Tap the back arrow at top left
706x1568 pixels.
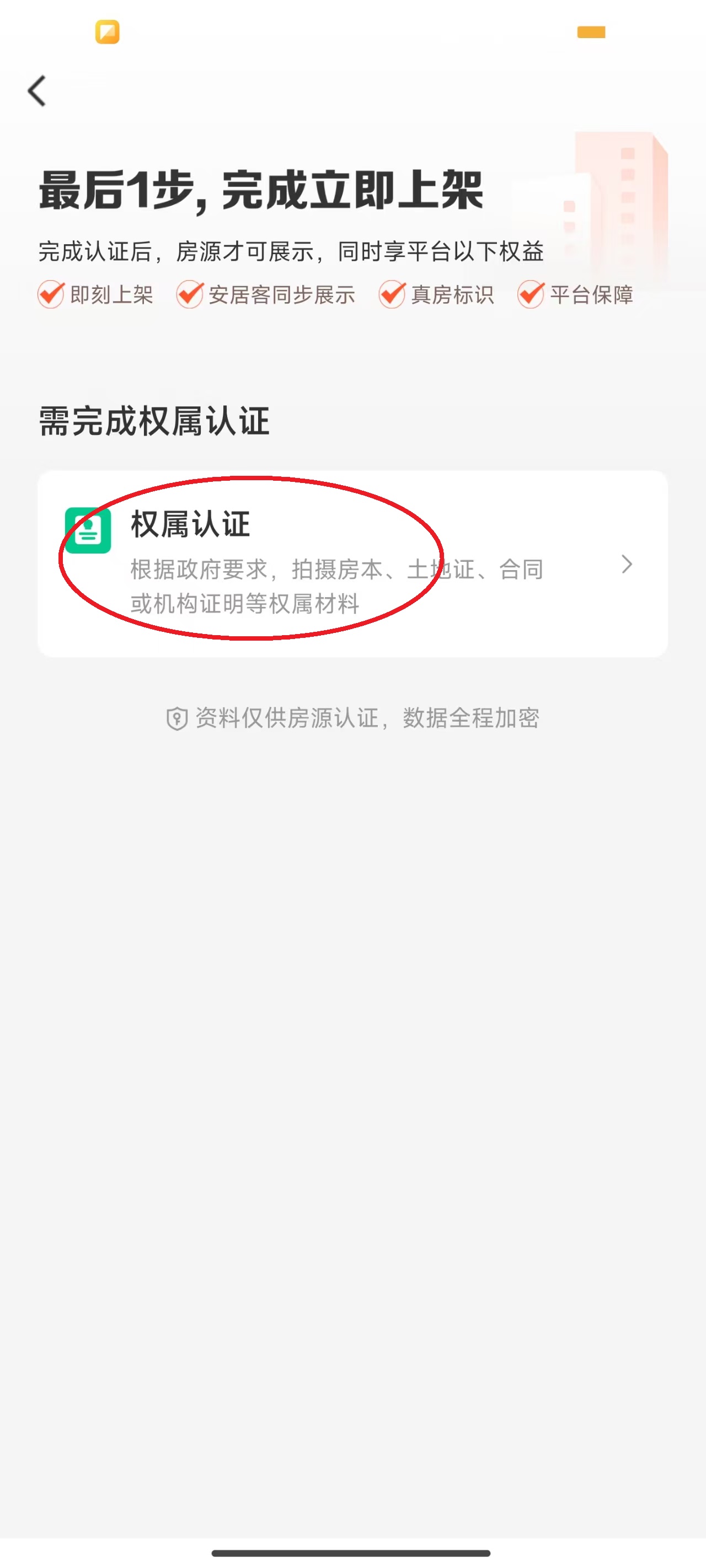click(36, 92)
